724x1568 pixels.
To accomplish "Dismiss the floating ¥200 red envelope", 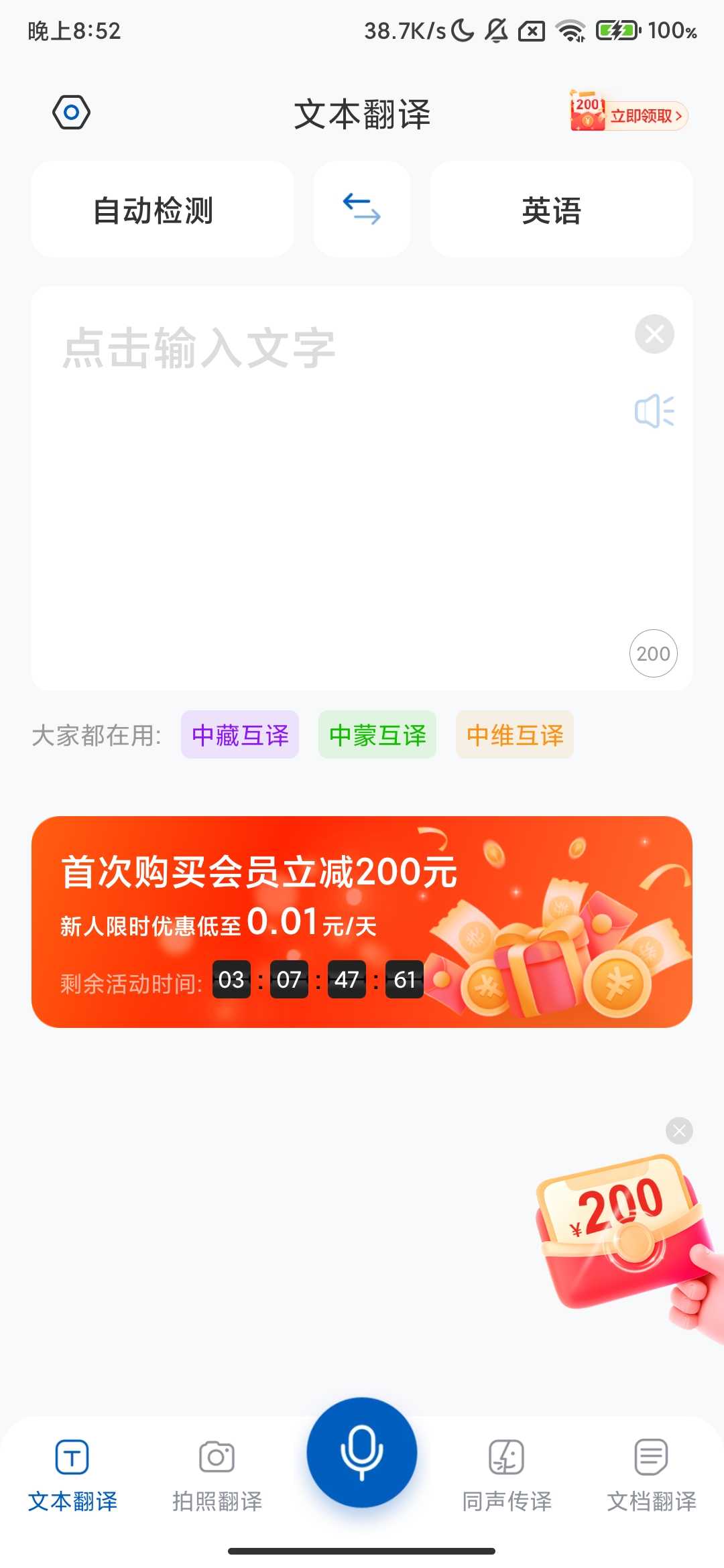I will [679, 1131].
